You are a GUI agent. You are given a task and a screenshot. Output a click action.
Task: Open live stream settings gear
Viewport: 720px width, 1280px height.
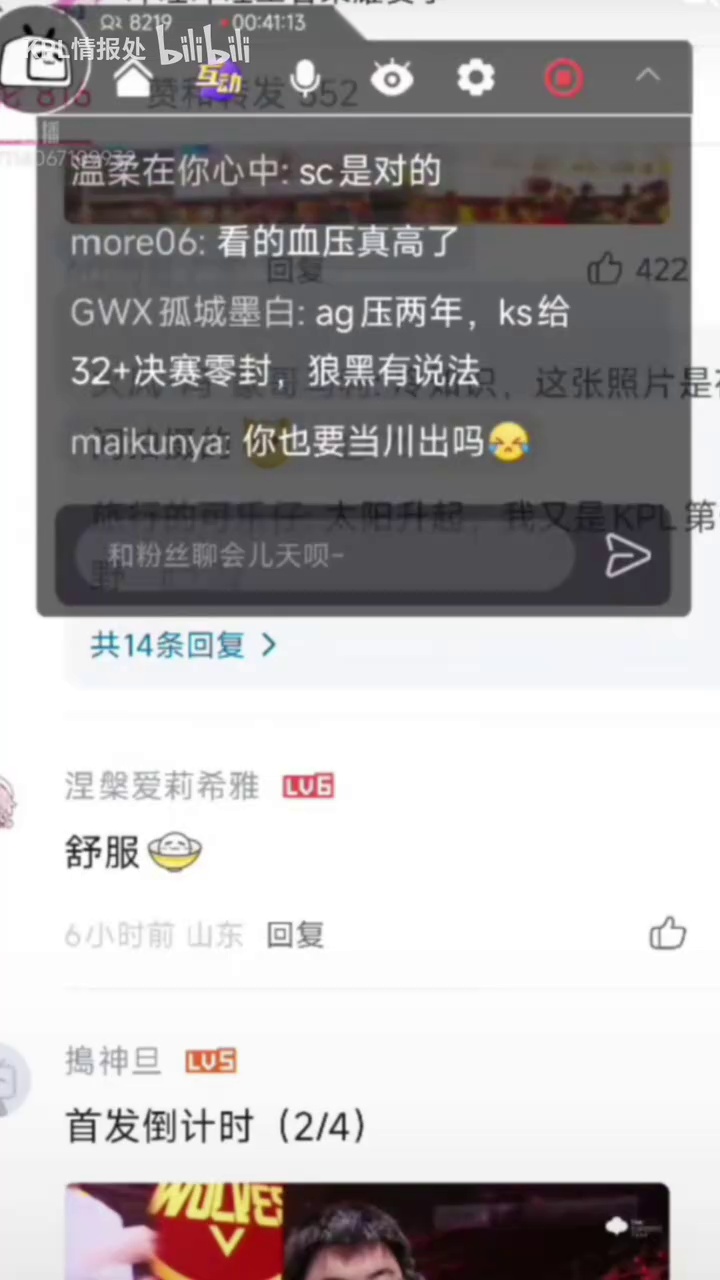pos(476,77)
